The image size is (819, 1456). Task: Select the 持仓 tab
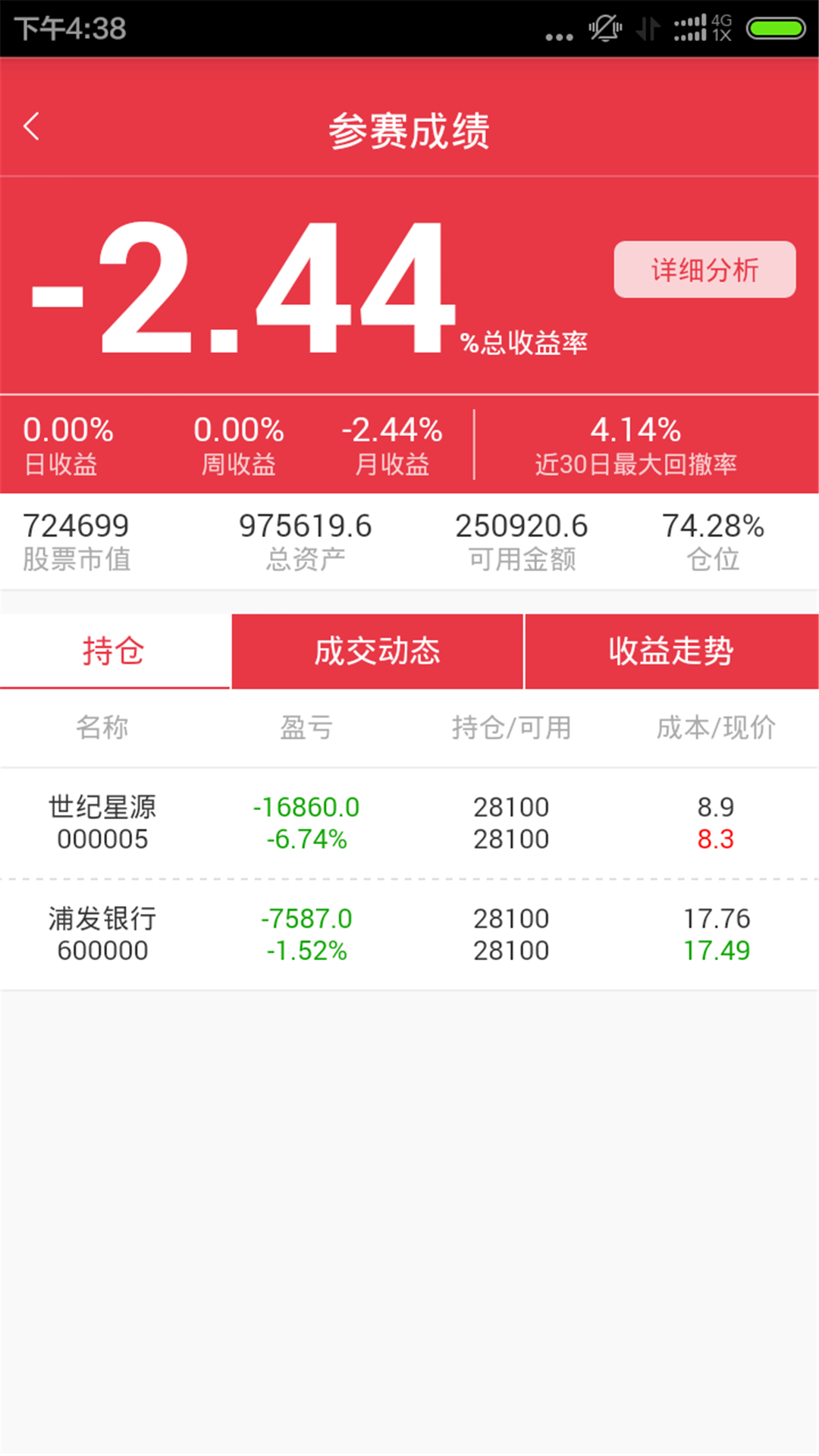pos(112,651)
